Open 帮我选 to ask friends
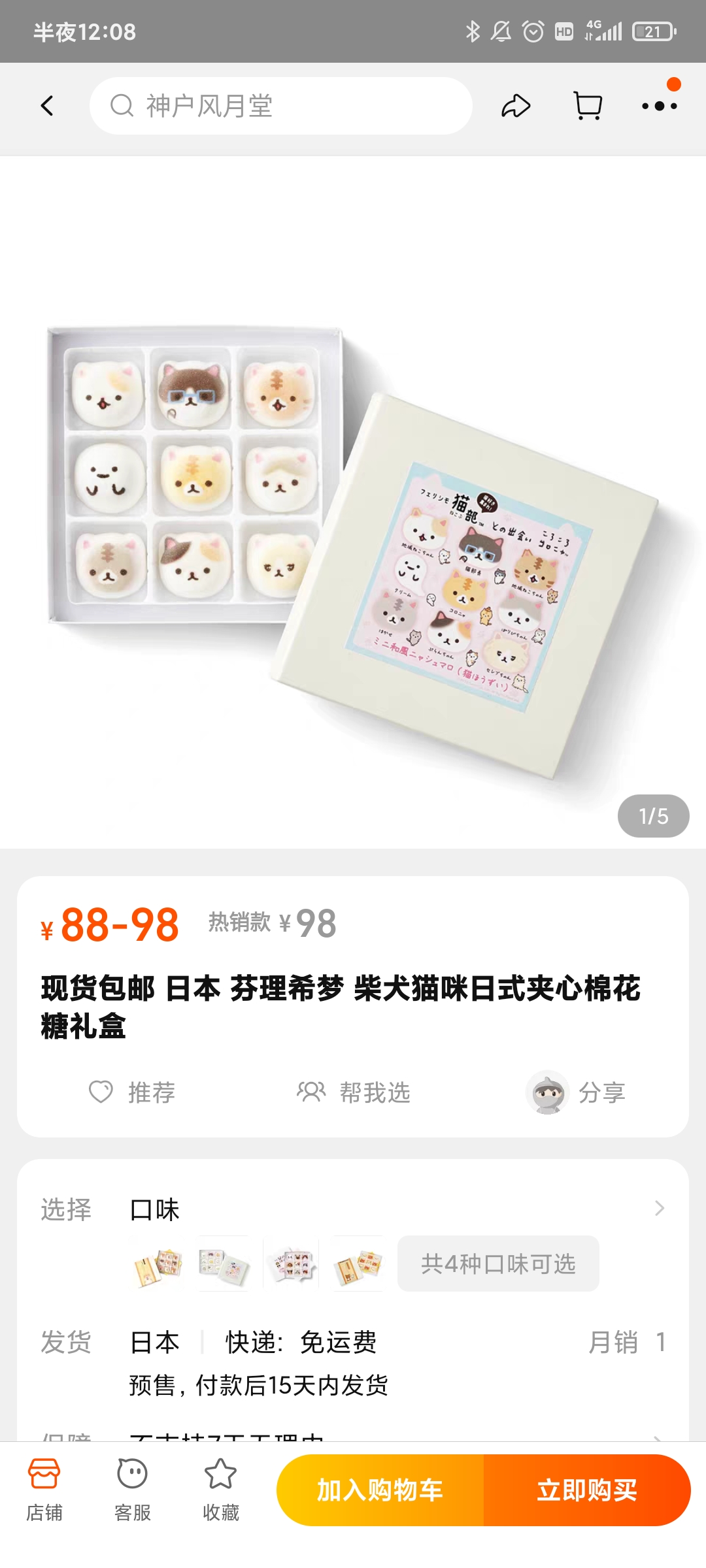The width and height of the screenshot is (706, 1568). (354, 1092)
